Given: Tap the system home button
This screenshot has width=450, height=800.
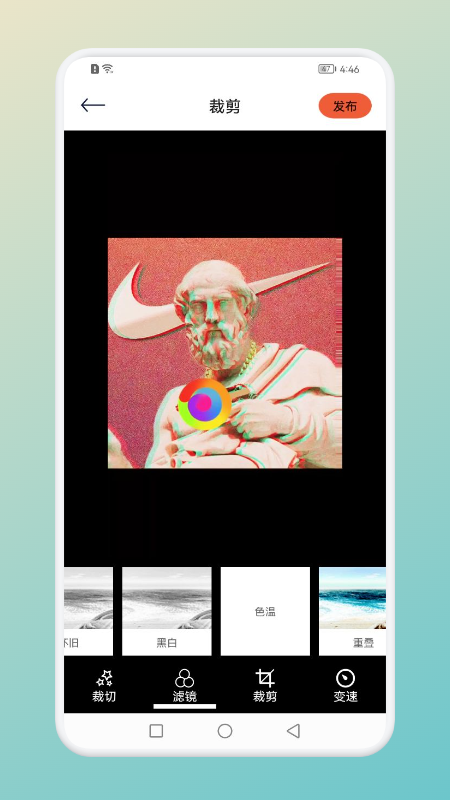Looking at the screenshot, I should point(225,731).
